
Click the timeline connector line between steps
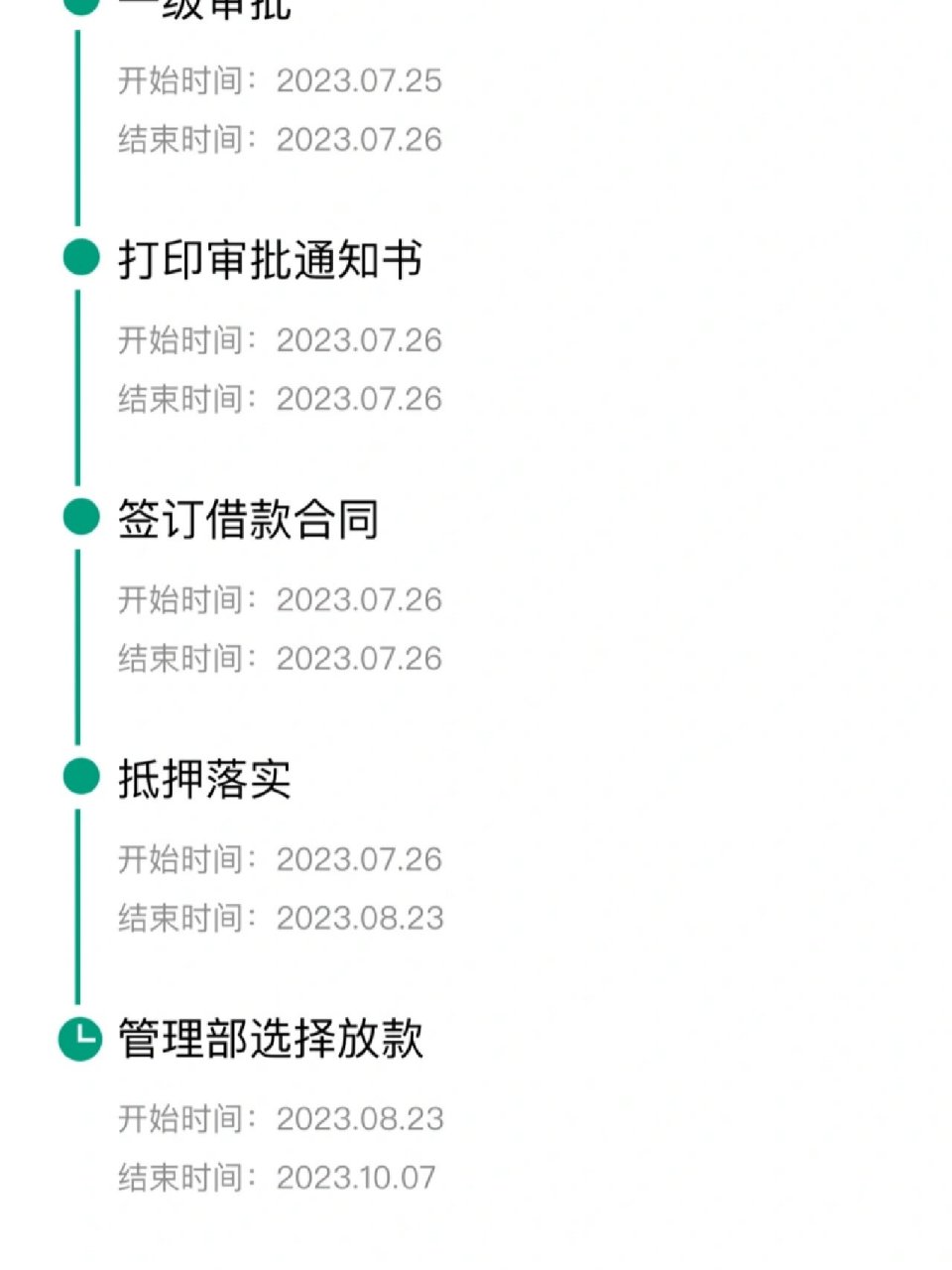(77, 387)
